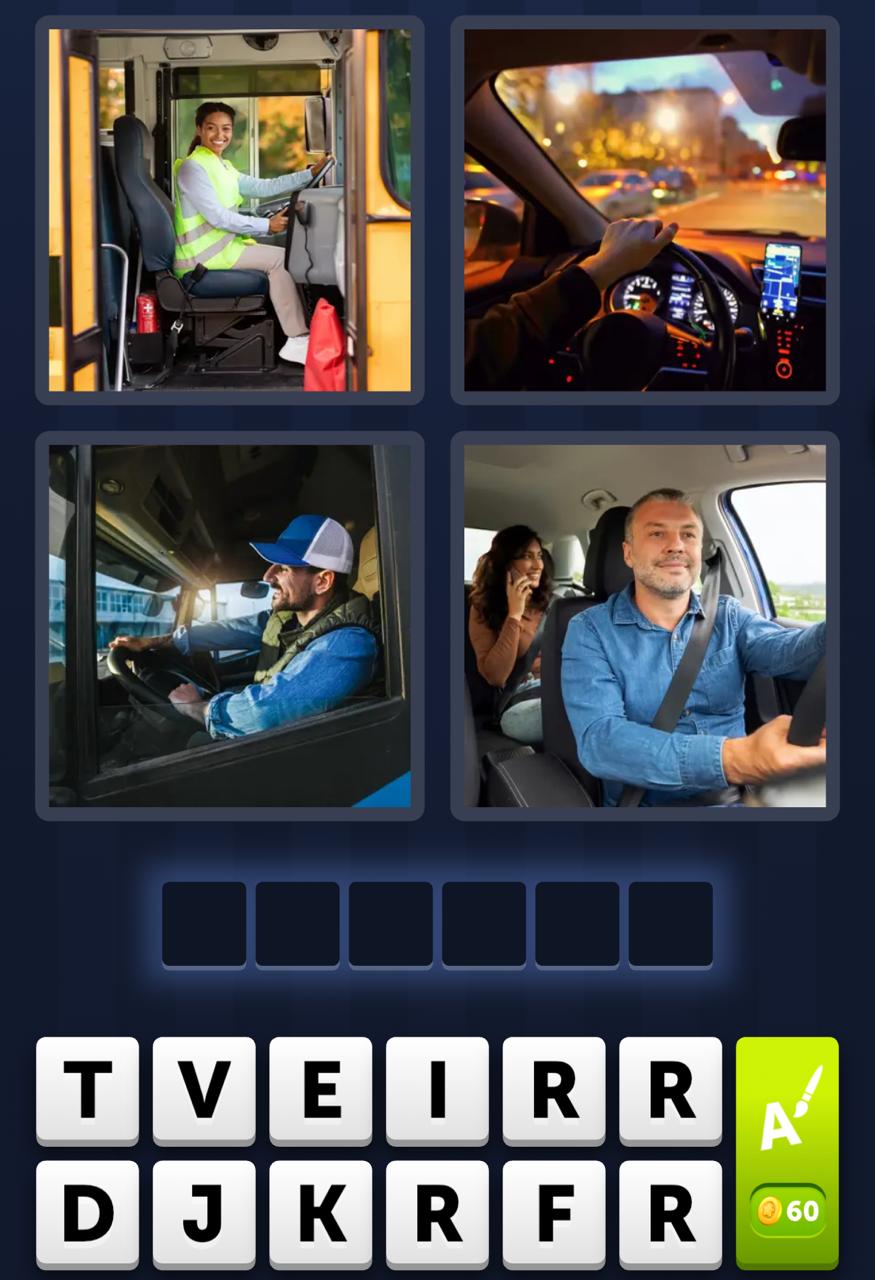
Task: Tap the letter V tile
Action: [204, 1089]
